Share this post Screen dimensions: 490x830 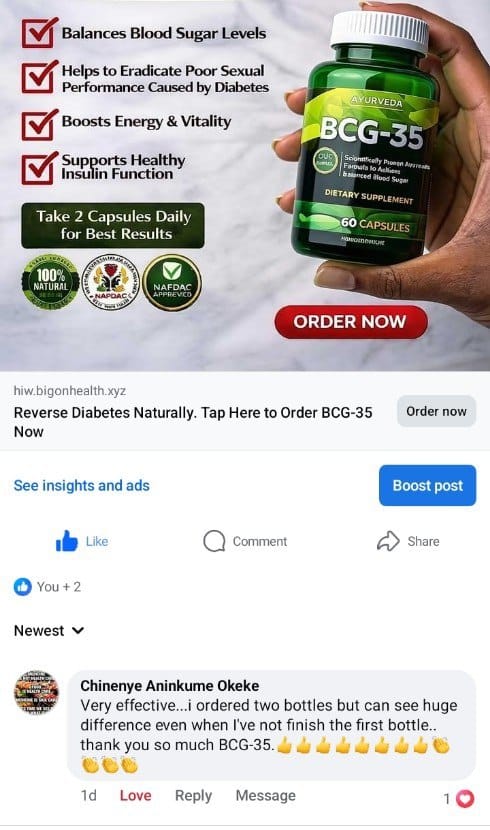[408, 541]
